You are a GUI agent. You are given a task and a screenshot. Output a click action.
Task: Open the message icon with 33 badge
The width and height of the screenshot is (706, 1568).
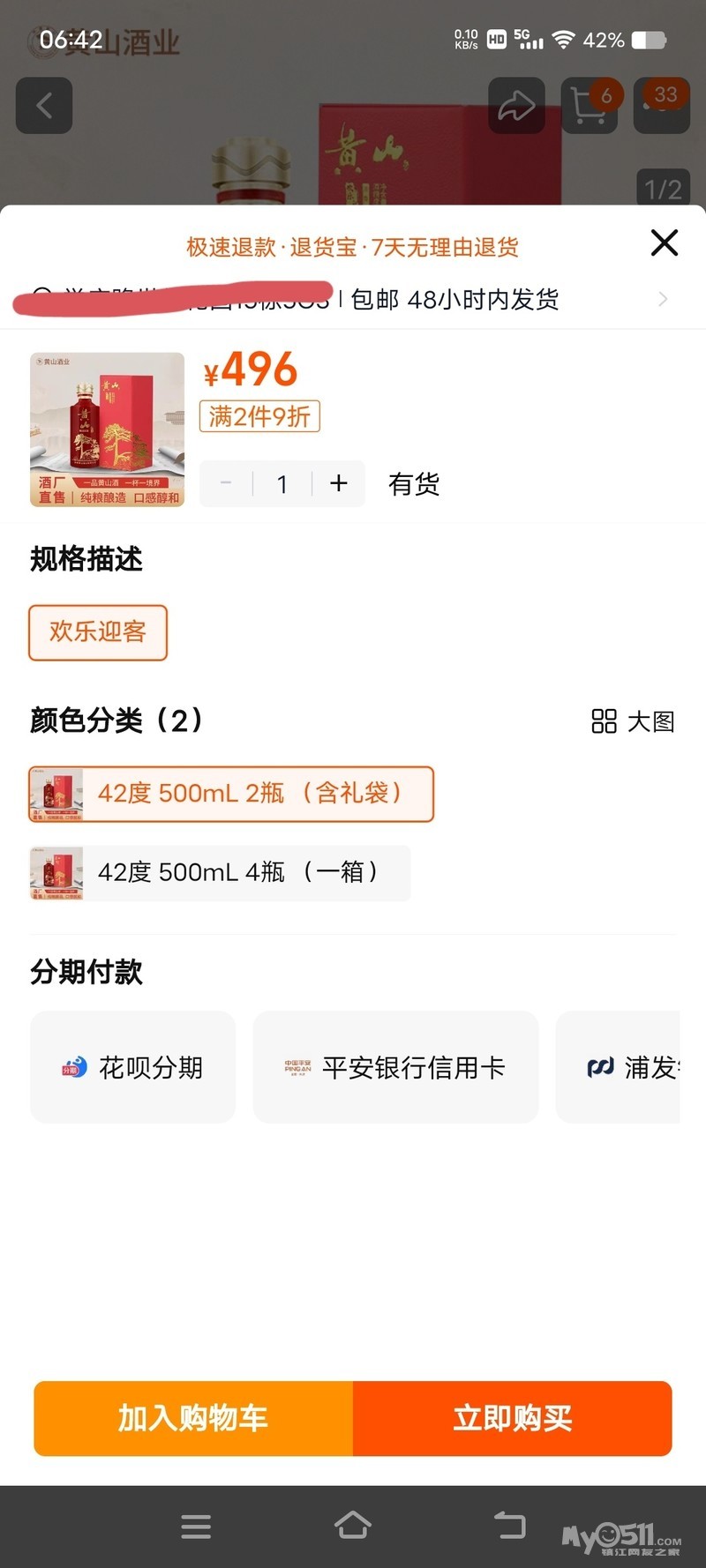point(661,106)
